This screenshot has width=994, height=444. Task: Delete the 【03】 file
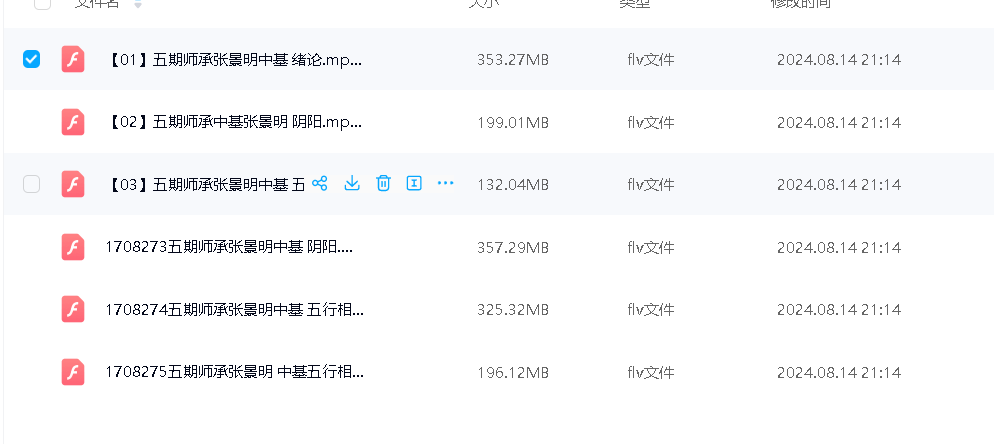383,184
